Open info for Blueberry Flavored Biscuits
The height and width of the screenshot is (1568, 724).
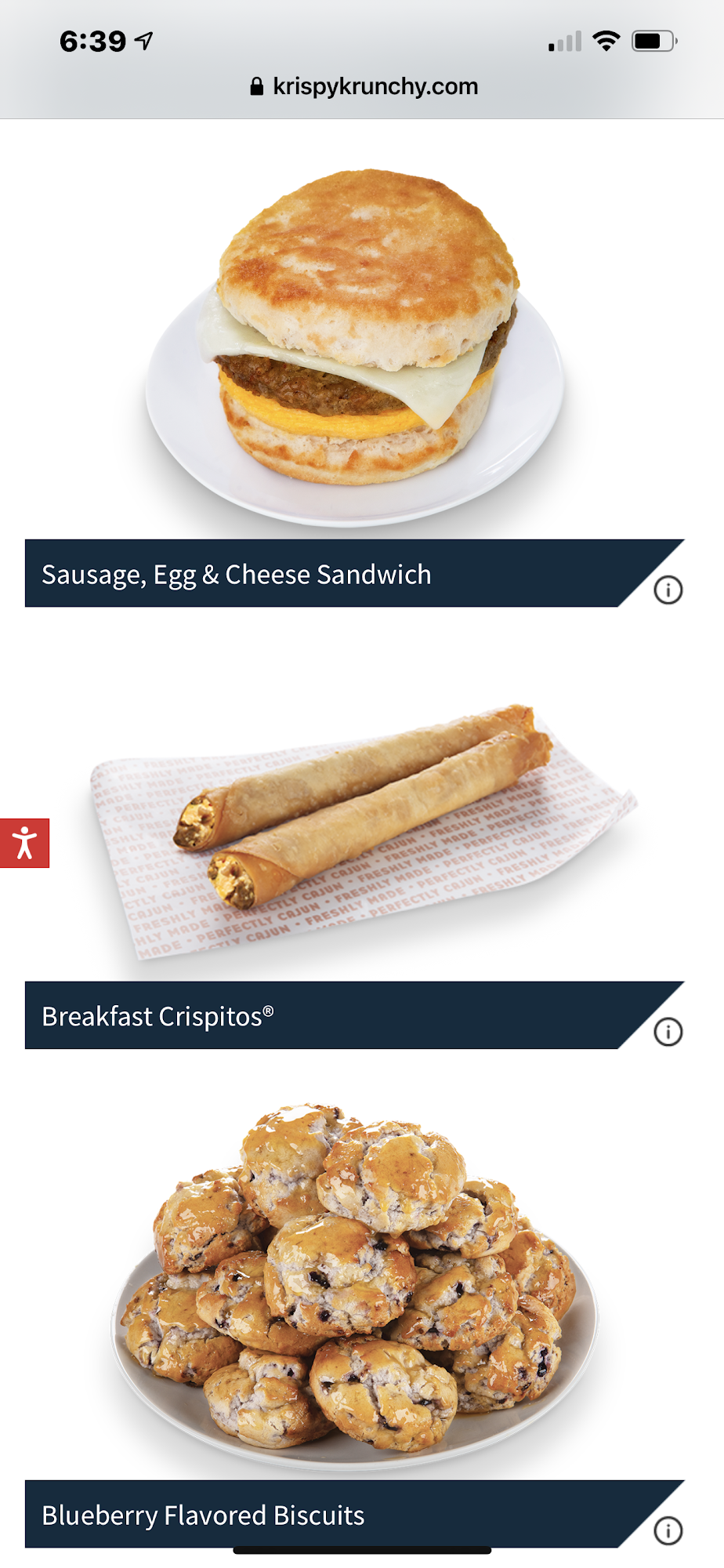click(668, 1530)
